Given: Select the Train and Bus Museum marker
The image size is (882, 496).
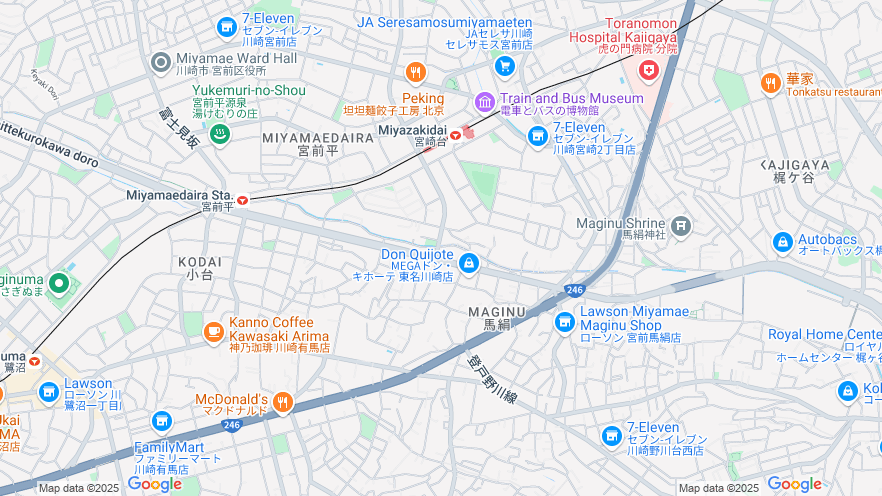Looking at the screenshot, I should click(x=485, y=102).
